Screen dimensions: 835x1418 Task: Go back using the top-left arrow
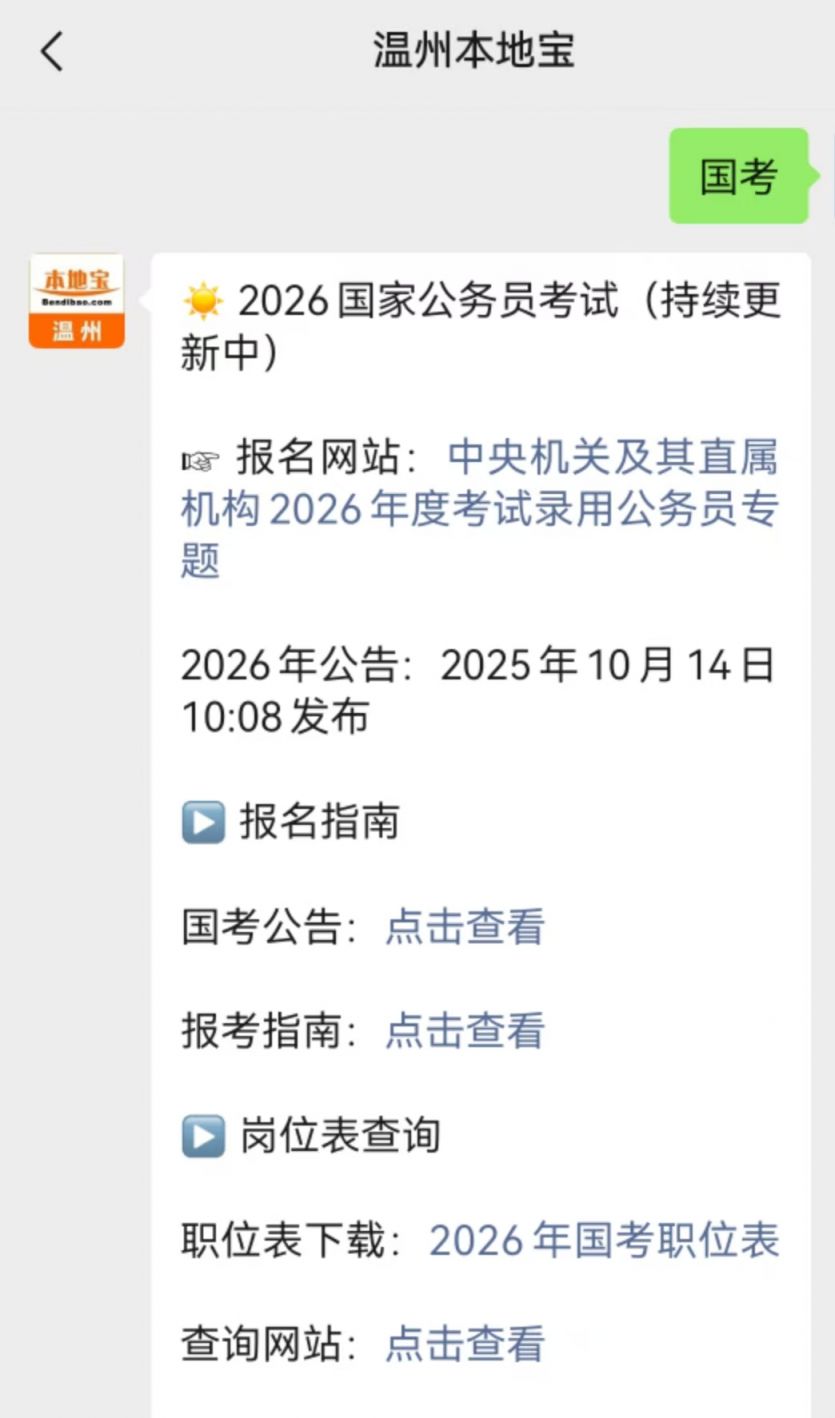52,51
